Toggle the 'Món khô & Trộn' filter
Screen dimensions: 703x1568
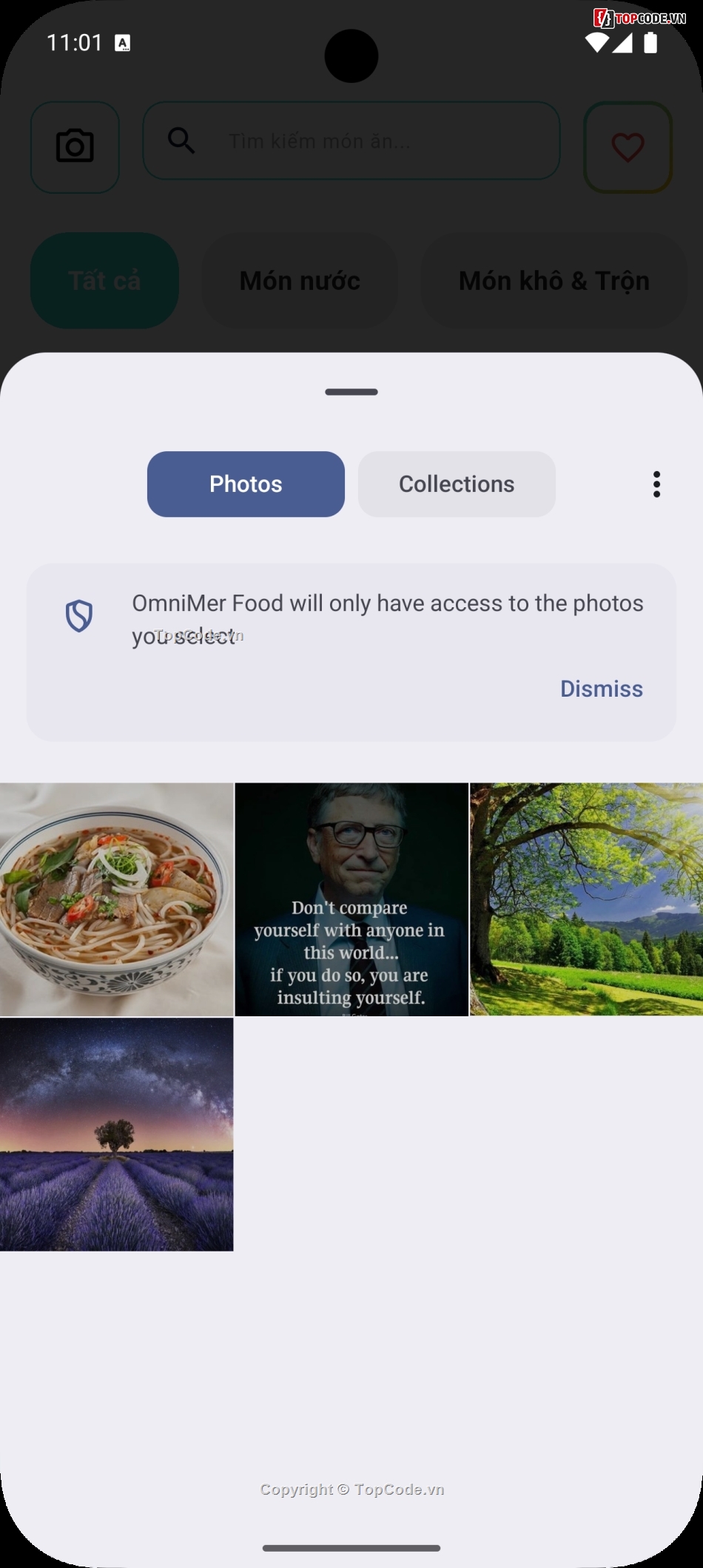[x=554, y=280]
